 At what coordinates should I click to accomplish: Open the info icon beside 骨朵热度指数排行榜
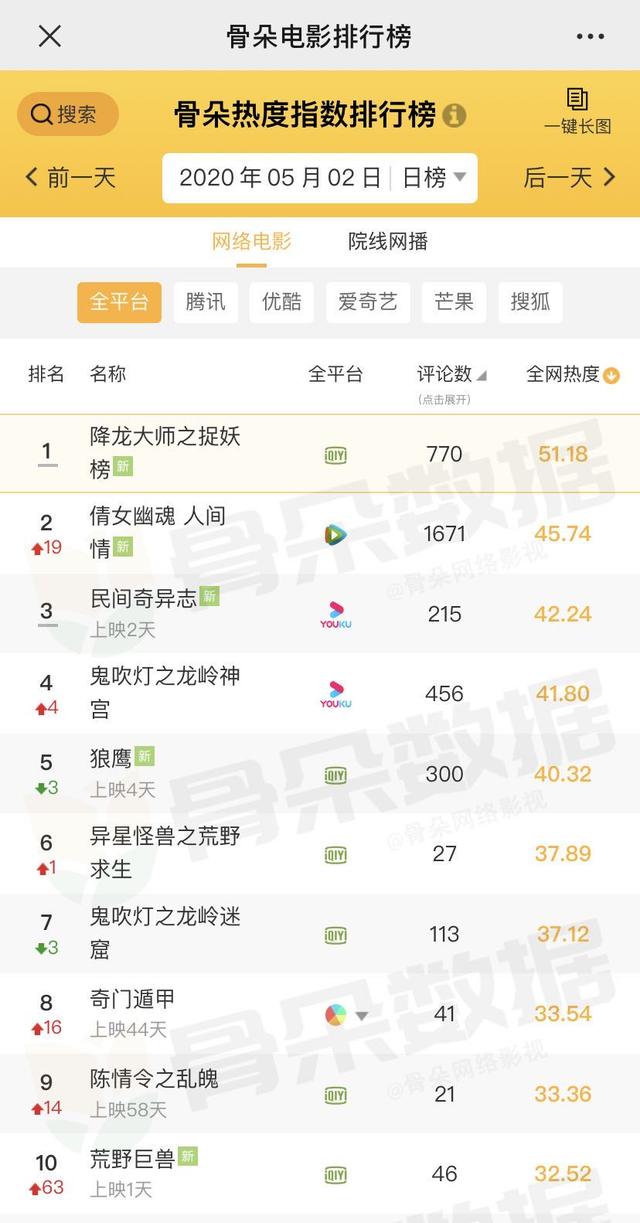pyautogui.click(x=454, y=115)
